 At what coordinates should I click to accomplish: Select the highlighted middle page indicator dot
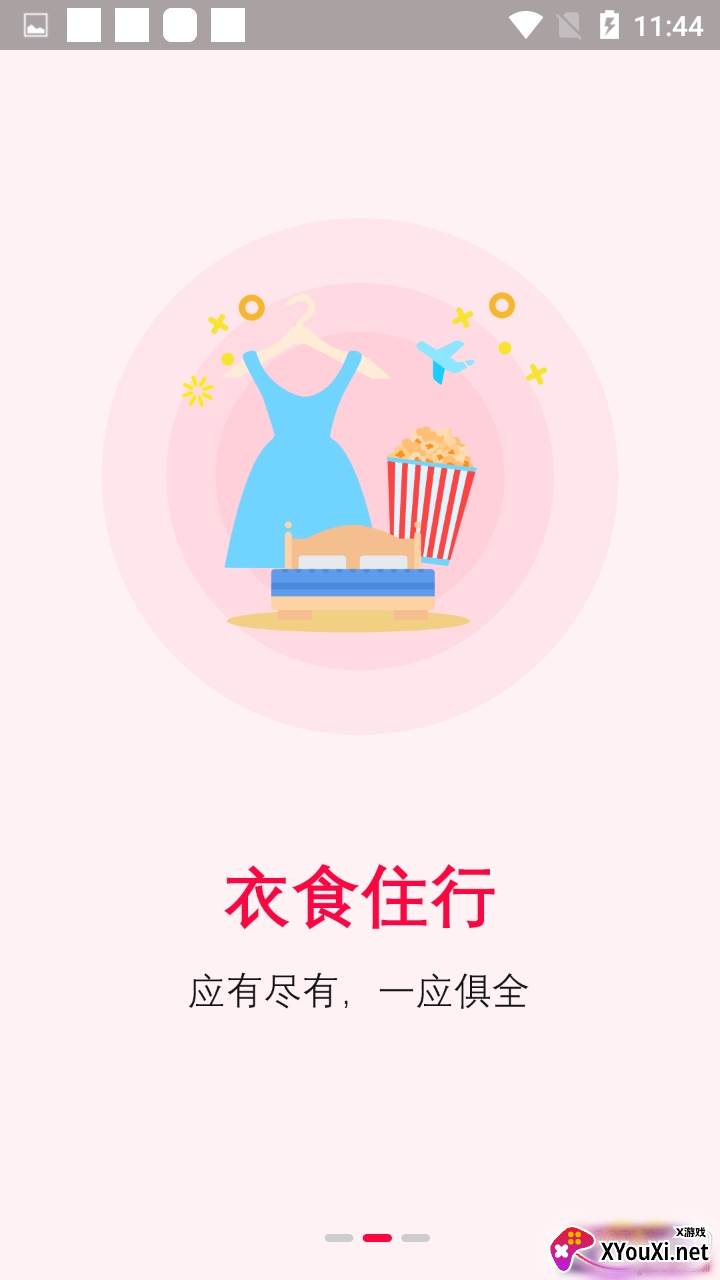tap(377, 1238)
